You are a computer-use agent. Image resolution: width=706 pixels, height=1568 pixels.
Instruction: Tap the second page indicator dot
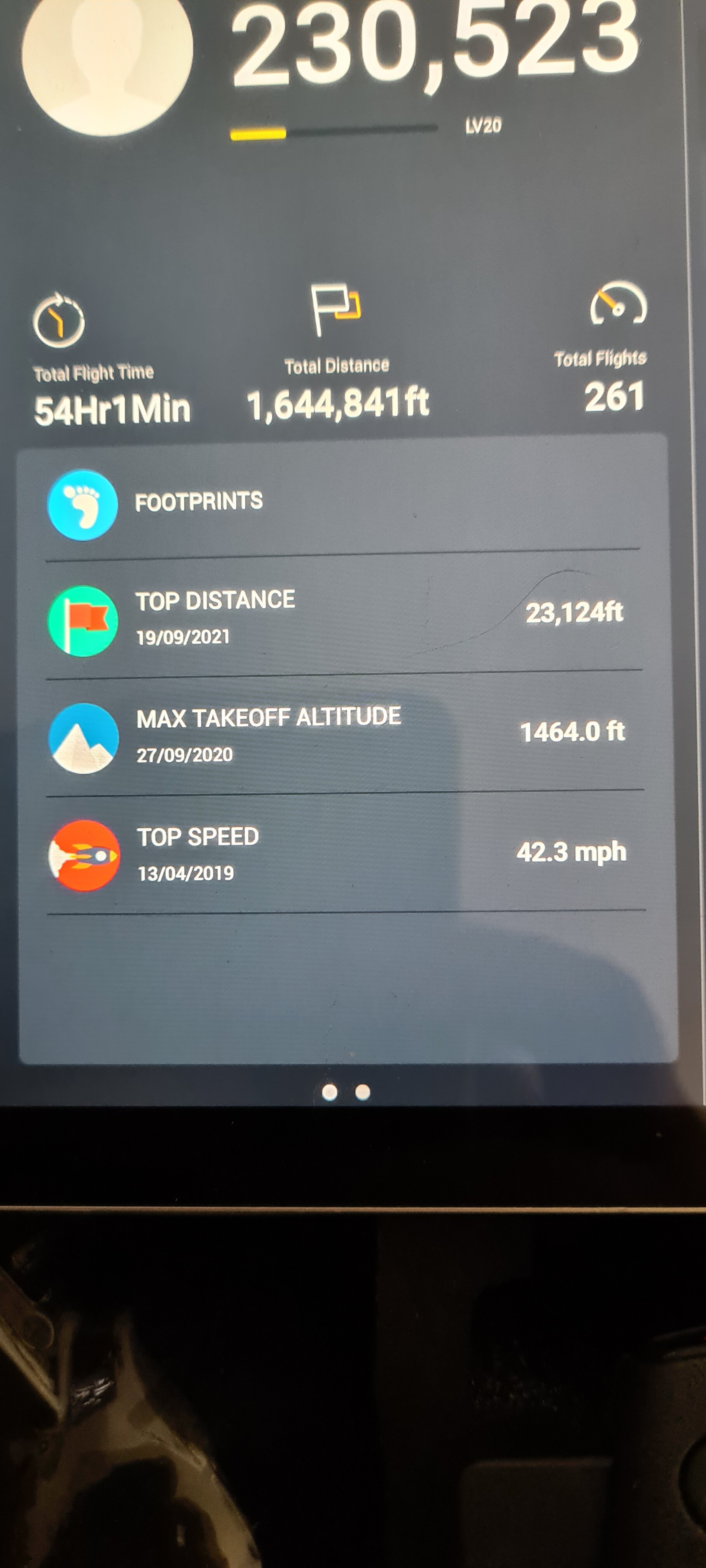click(x=363, y=1092)
